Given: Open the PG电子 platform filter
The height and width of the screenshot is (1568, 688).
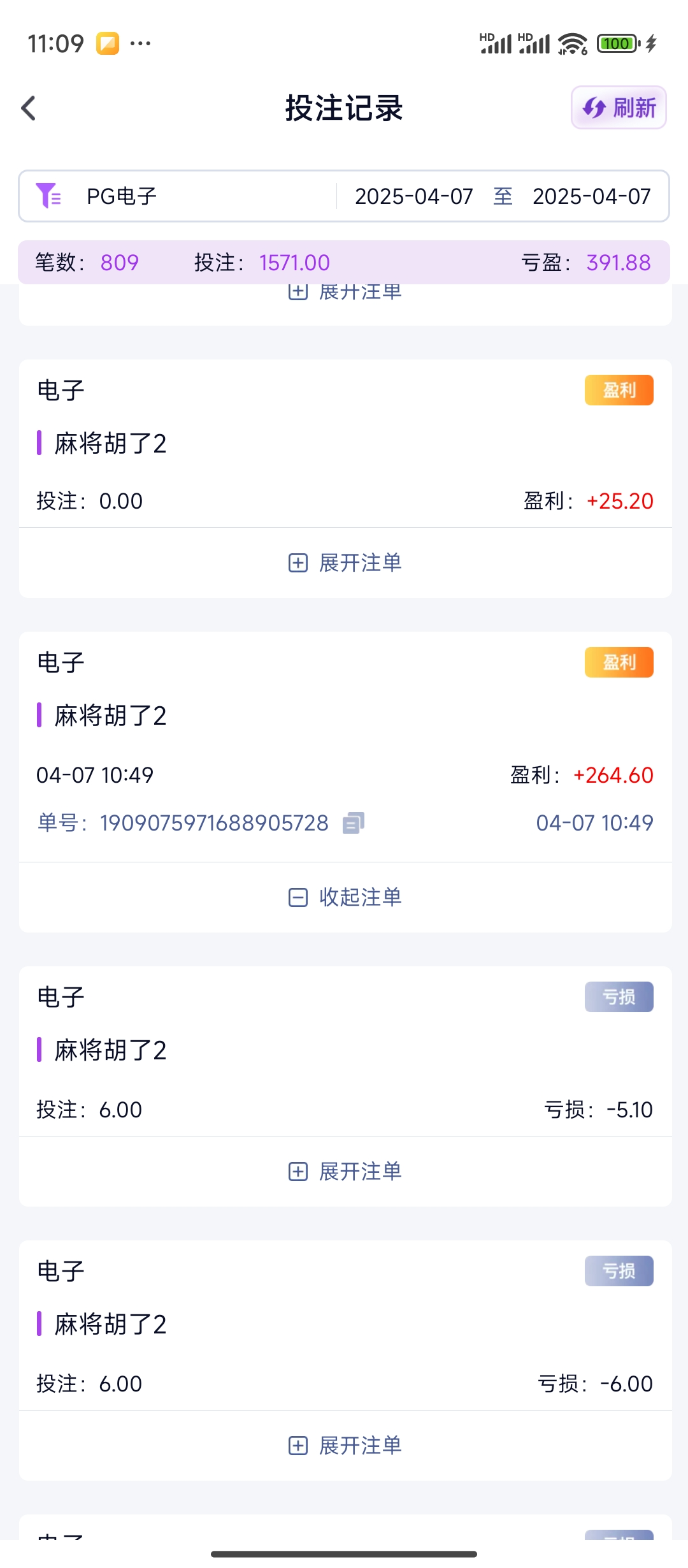Looking at the screenshot, I should (121, 196).
